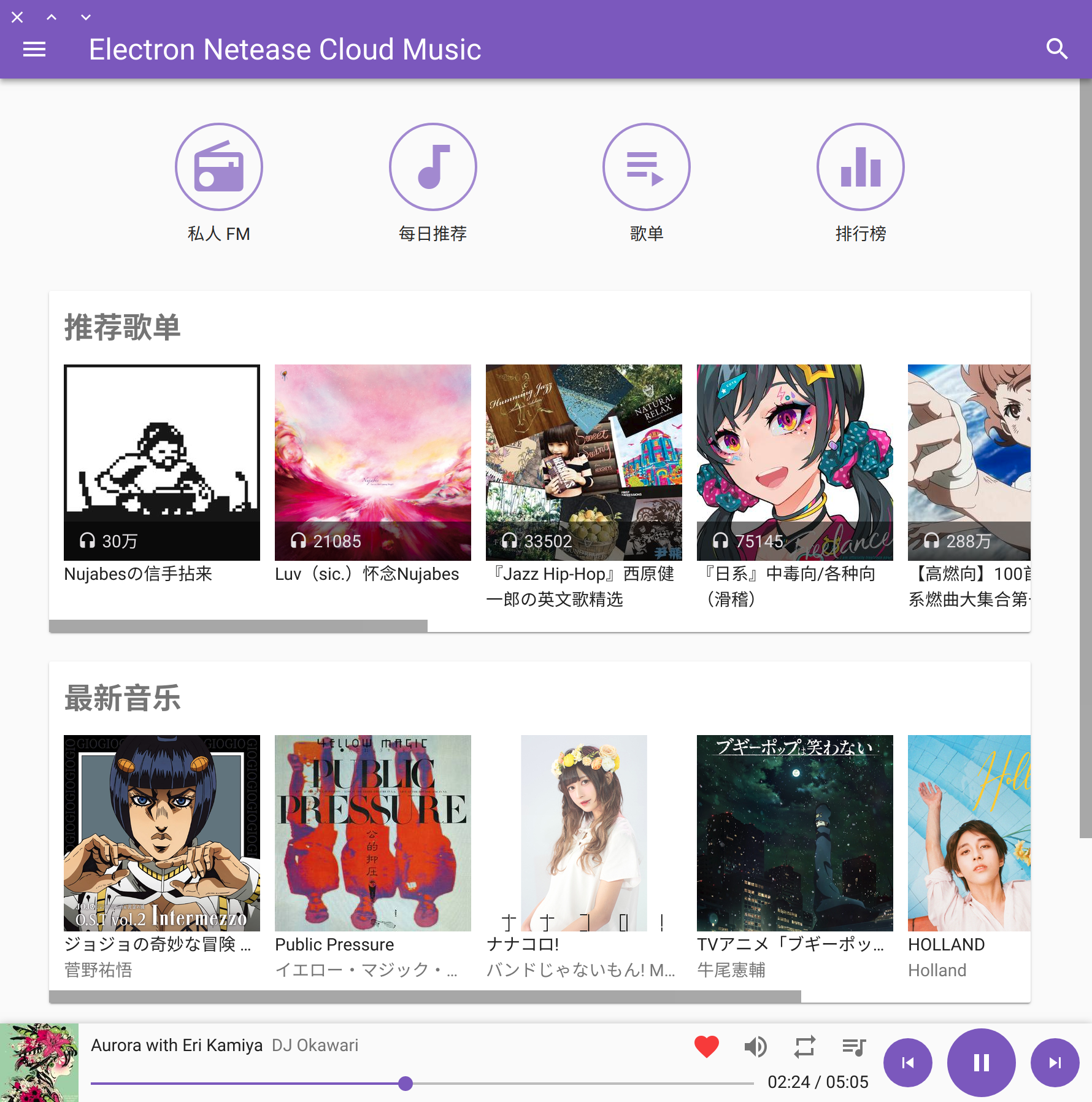Close the app window
The image size is (1092, 1102).
click(x=17, y=17)
